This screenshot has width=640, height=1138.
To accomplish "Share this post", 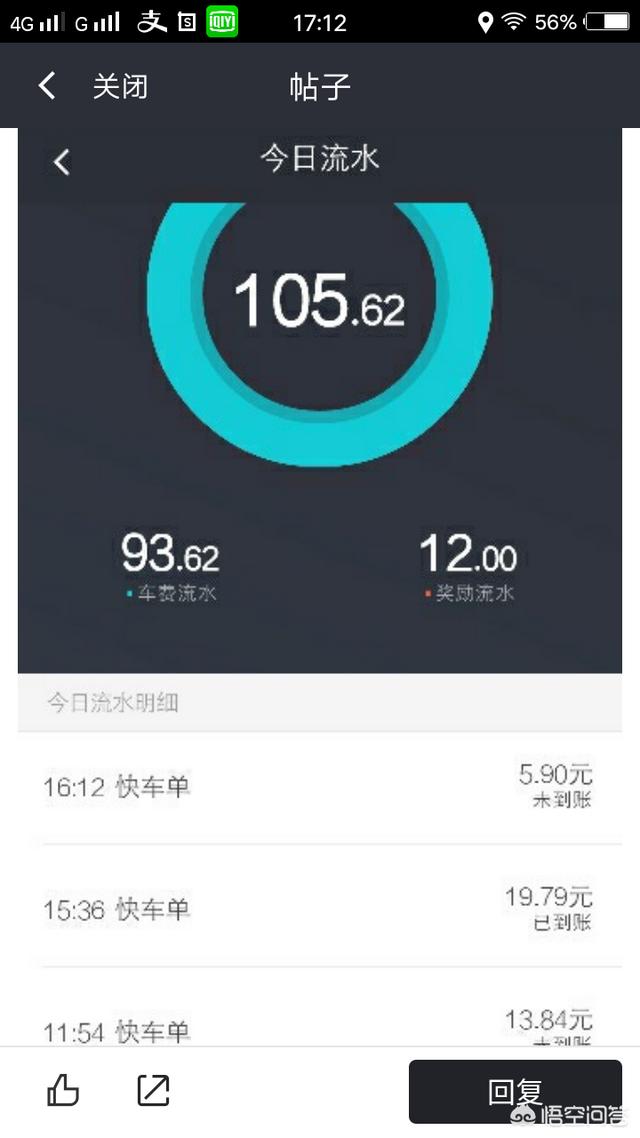I will pos(153,1090).
